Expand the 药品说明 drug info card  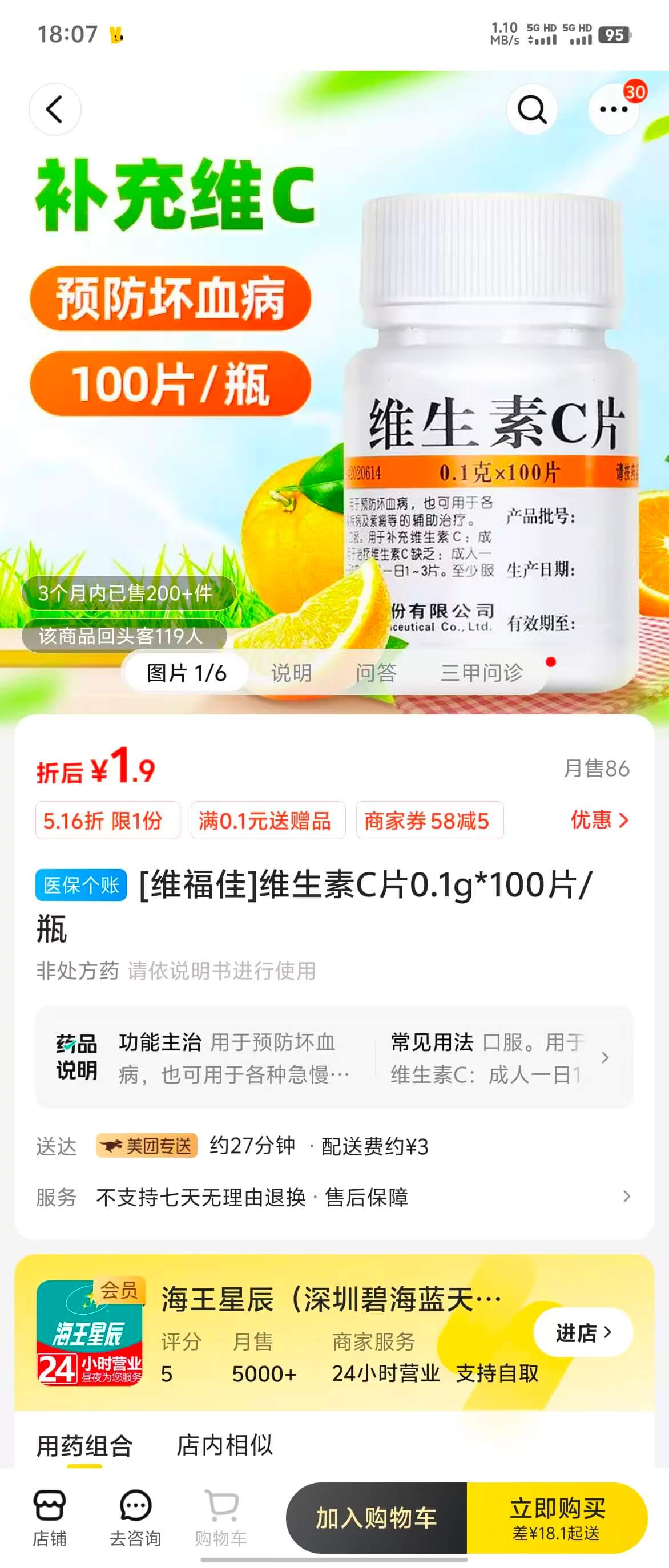click(333, 1057)
